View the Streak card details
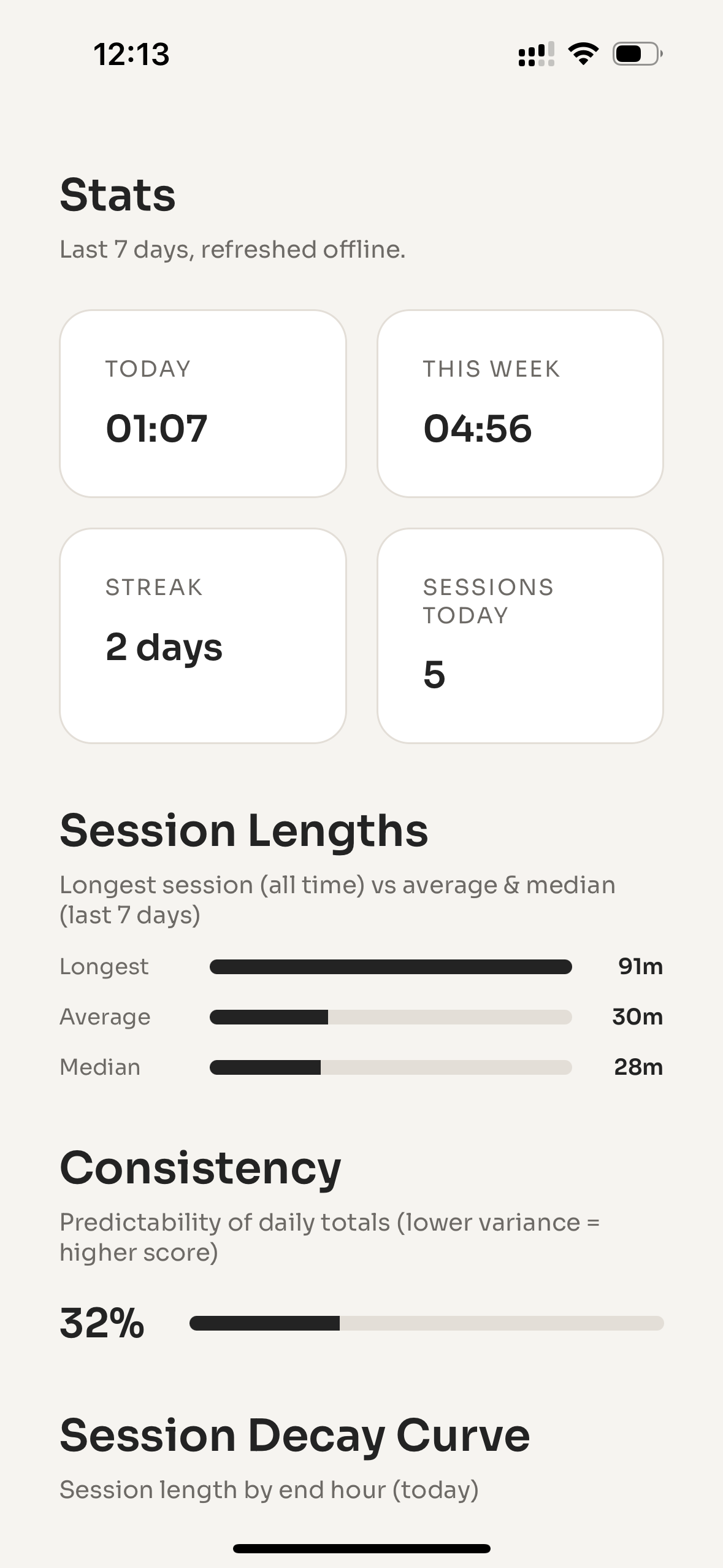This screenshot has height=1568, width=723. pyautogui.click(x=203, y=635)
